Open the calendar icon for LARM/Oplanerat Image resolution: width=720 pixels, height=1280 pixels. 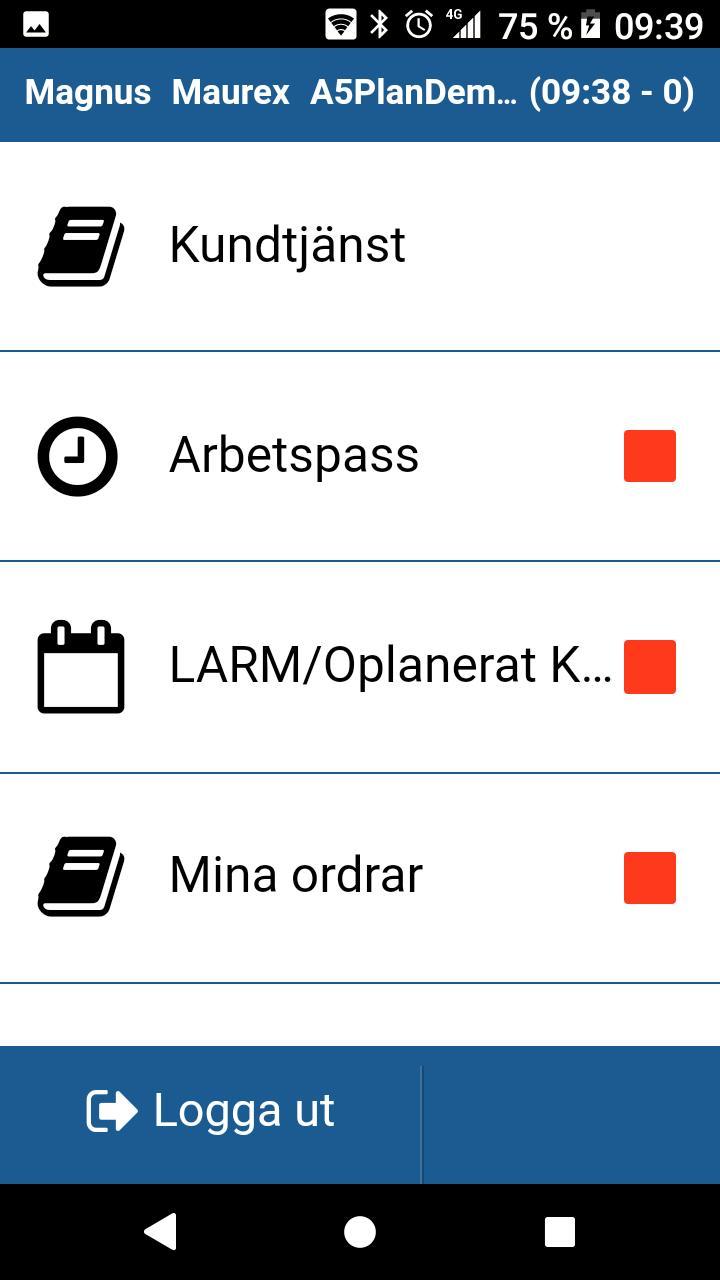point(80,667)
